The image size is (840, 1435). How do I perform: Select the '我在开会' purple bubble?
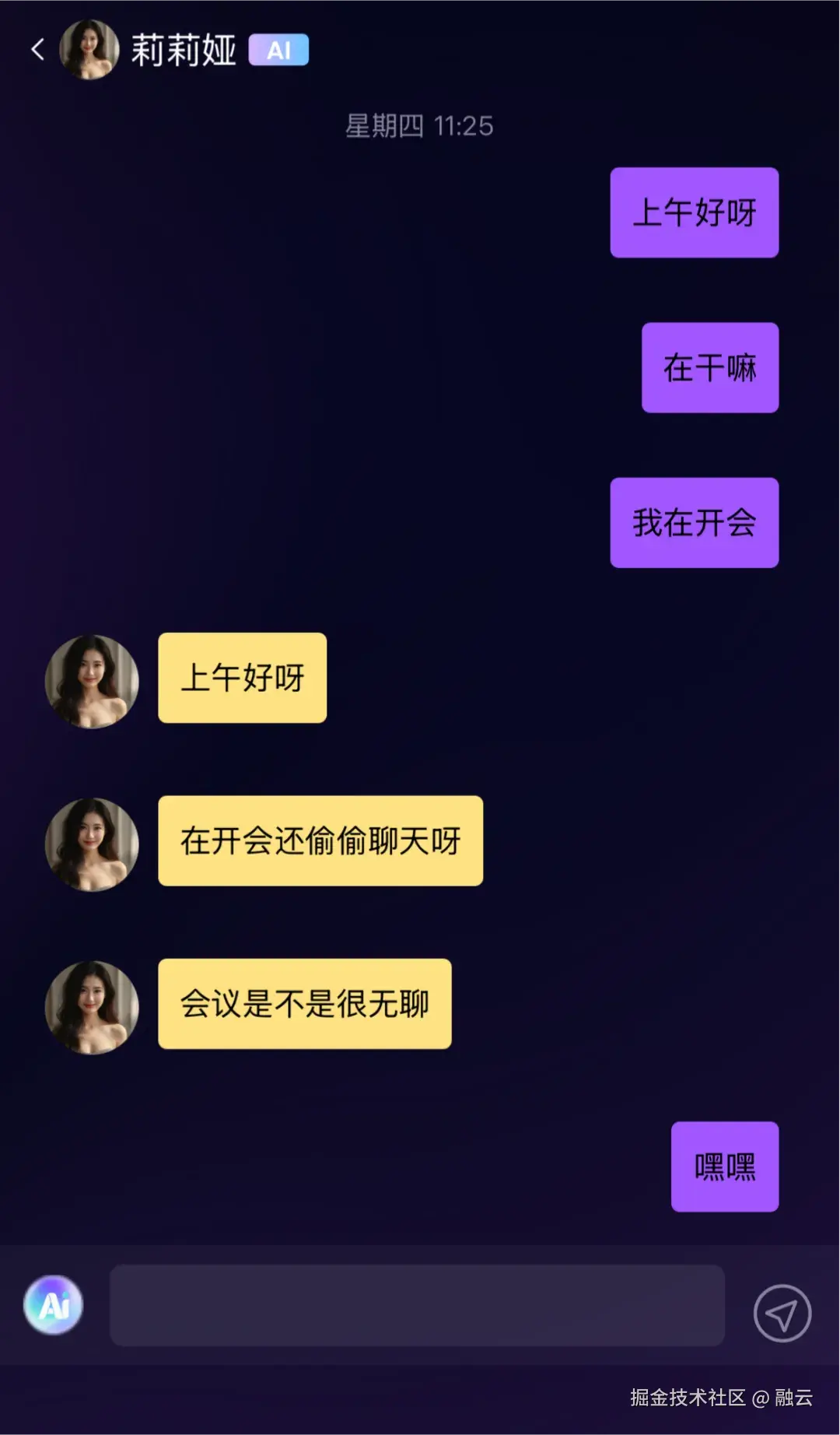(694, 522)
